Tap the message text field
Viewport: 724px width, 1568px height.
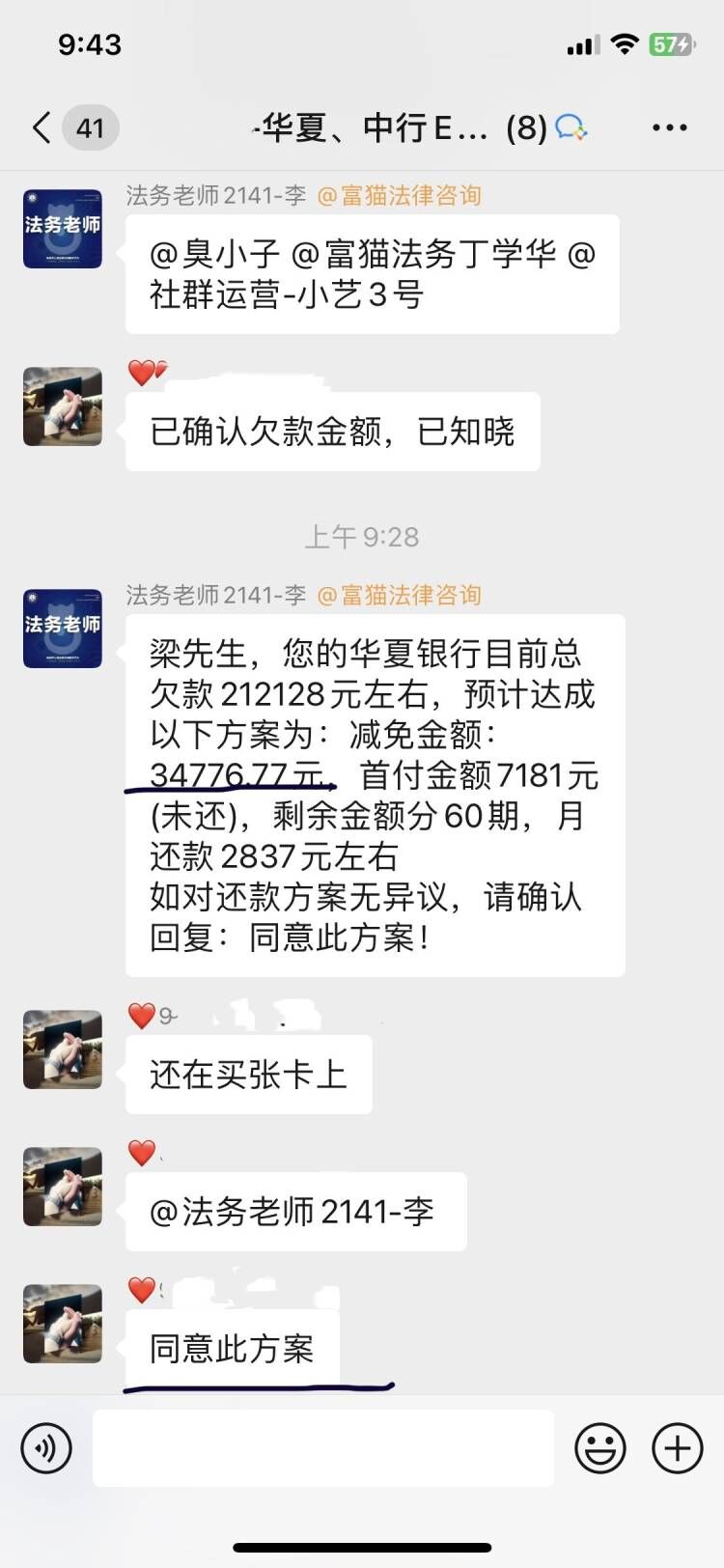click(x=322, y=1448)
